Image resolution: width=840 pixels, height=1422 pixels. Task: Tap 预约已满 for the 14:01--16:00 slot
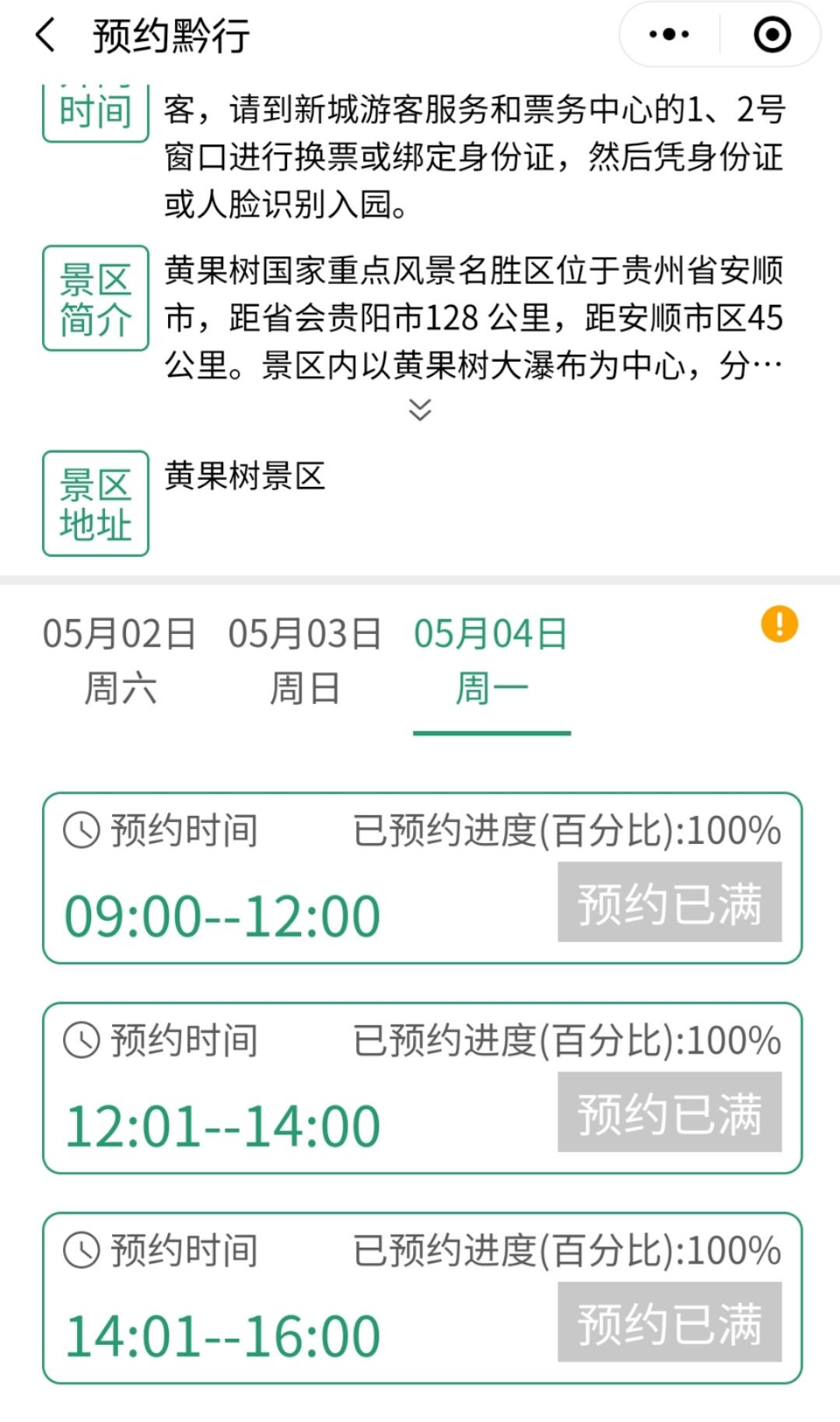point(669,1322)
